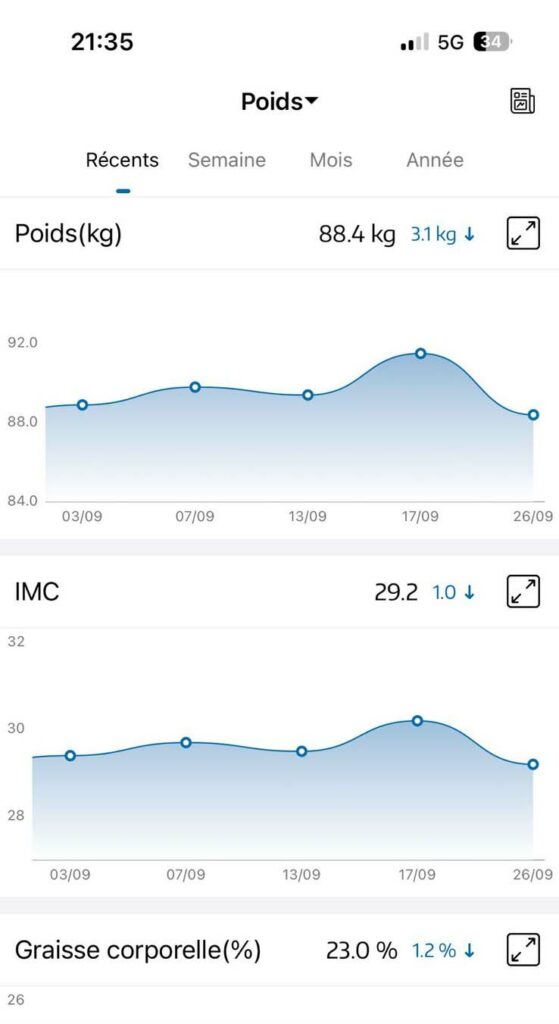
Task: Tap the 07/09 data point on IMC chart
Action: tap(186, 743)
